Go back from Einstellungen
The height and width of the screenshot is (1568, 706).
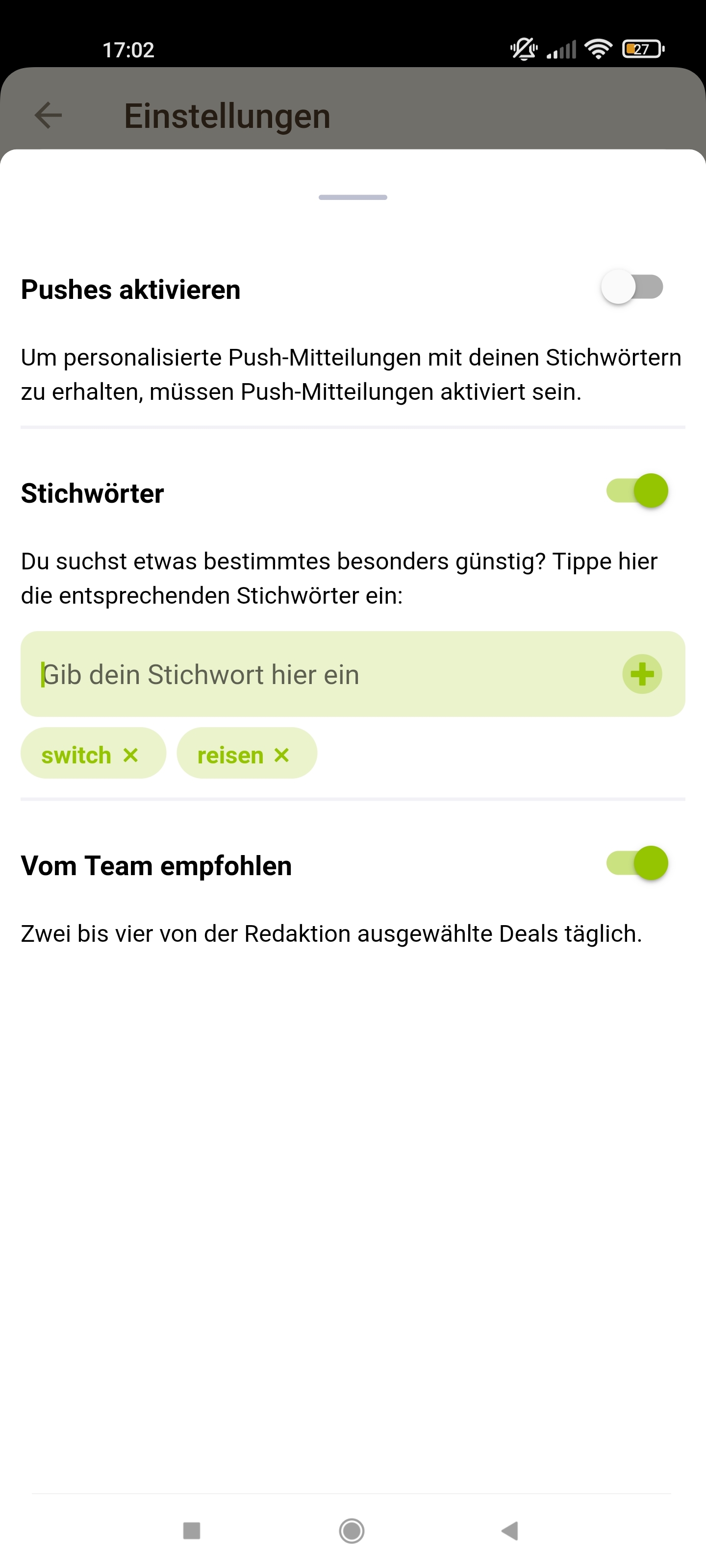[x=49, y=116]
